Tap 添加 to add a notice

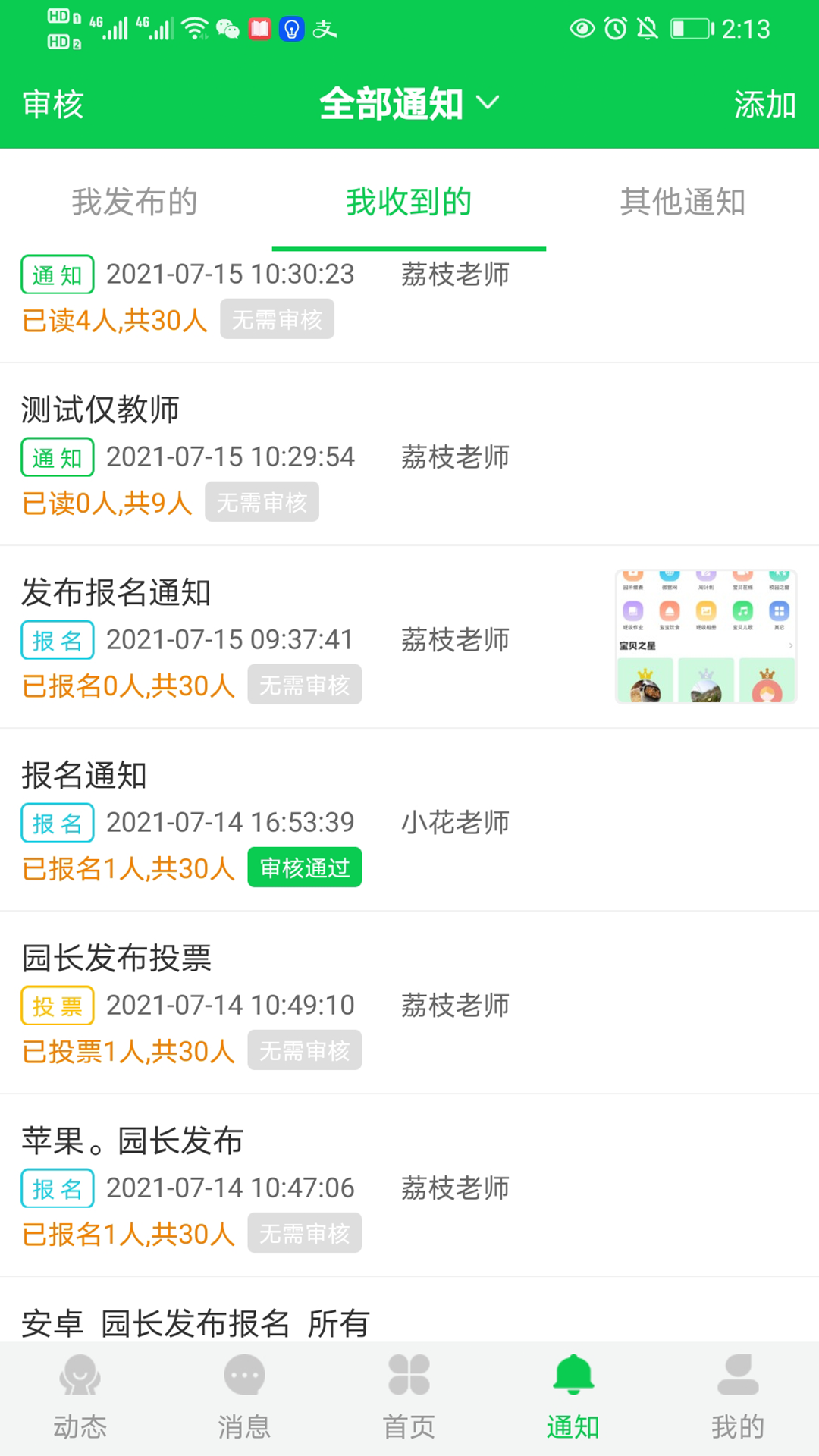tap(764, 104)
